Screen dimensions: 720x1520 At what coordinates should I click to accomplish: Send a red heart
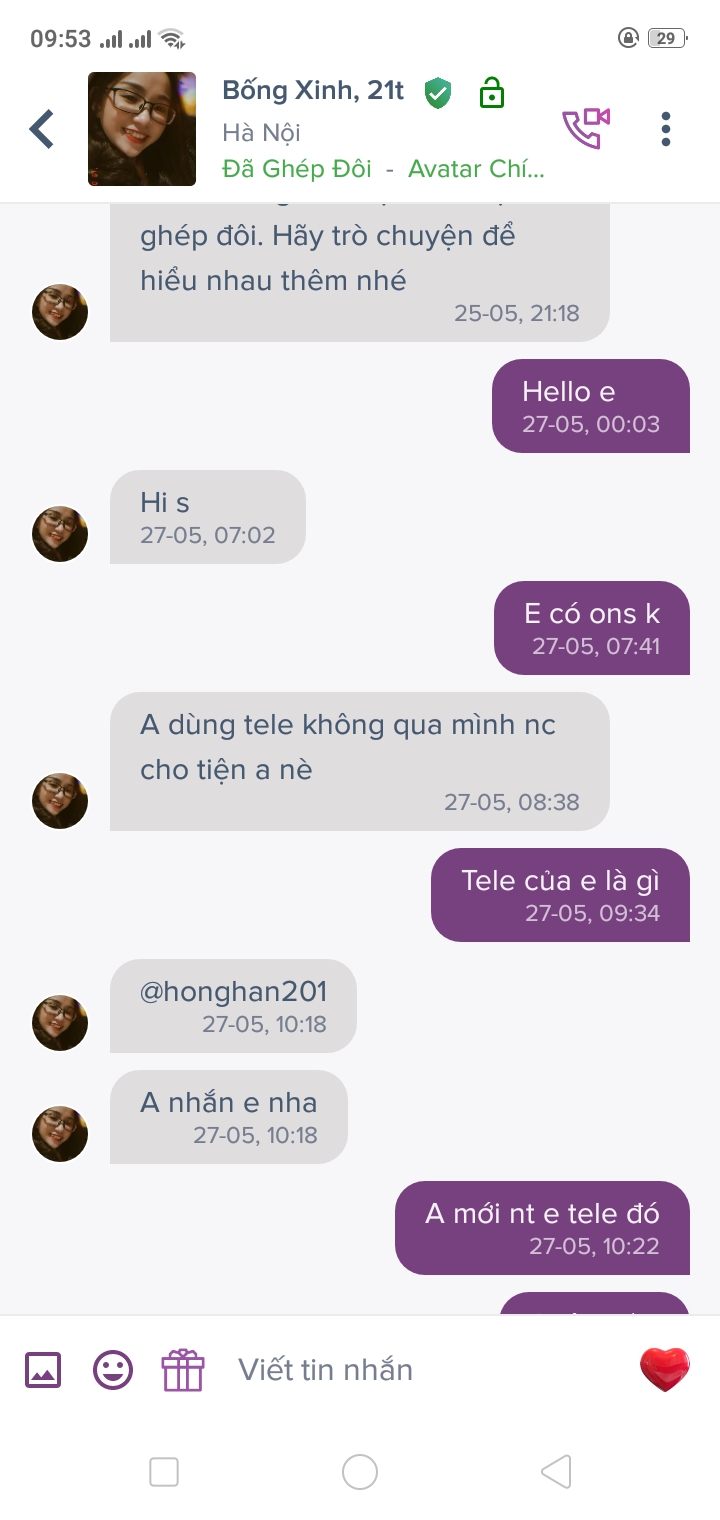pyautogui.click(x=665, y=1369)
